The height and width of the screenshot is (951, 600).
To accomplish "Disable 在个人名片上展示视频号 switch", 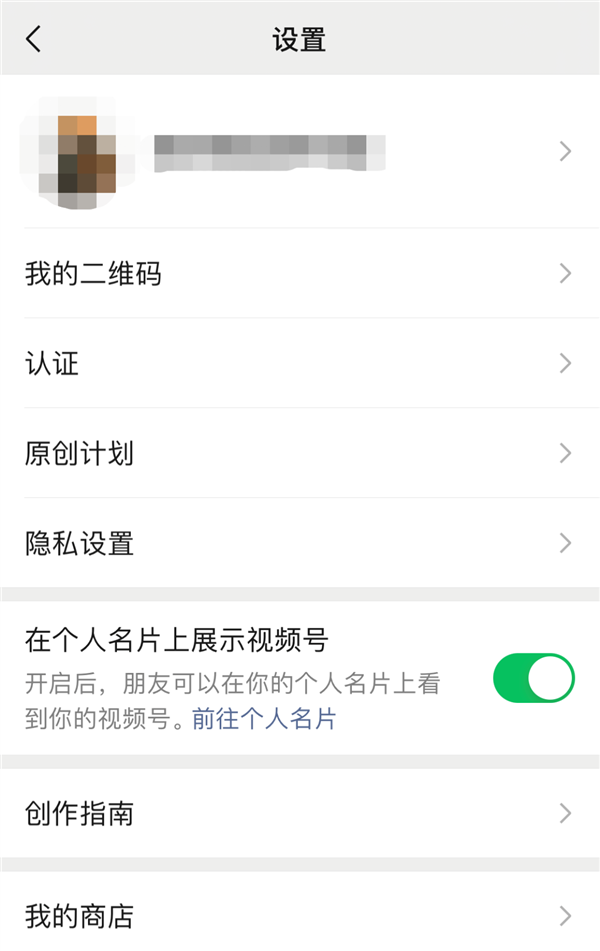I will [x=533, y=679].
